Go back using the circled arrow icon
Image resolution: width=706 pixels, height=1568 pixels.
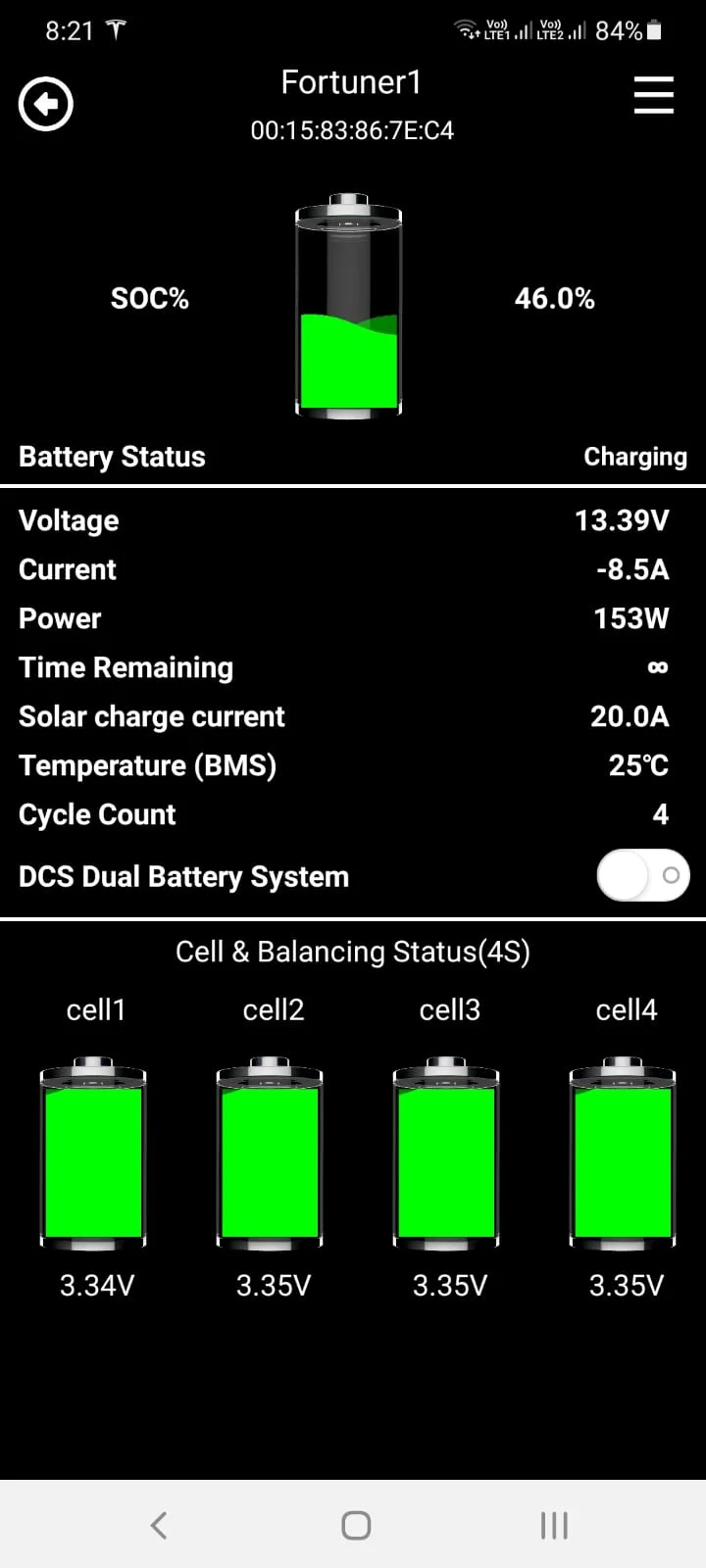(x=46, y=103)
